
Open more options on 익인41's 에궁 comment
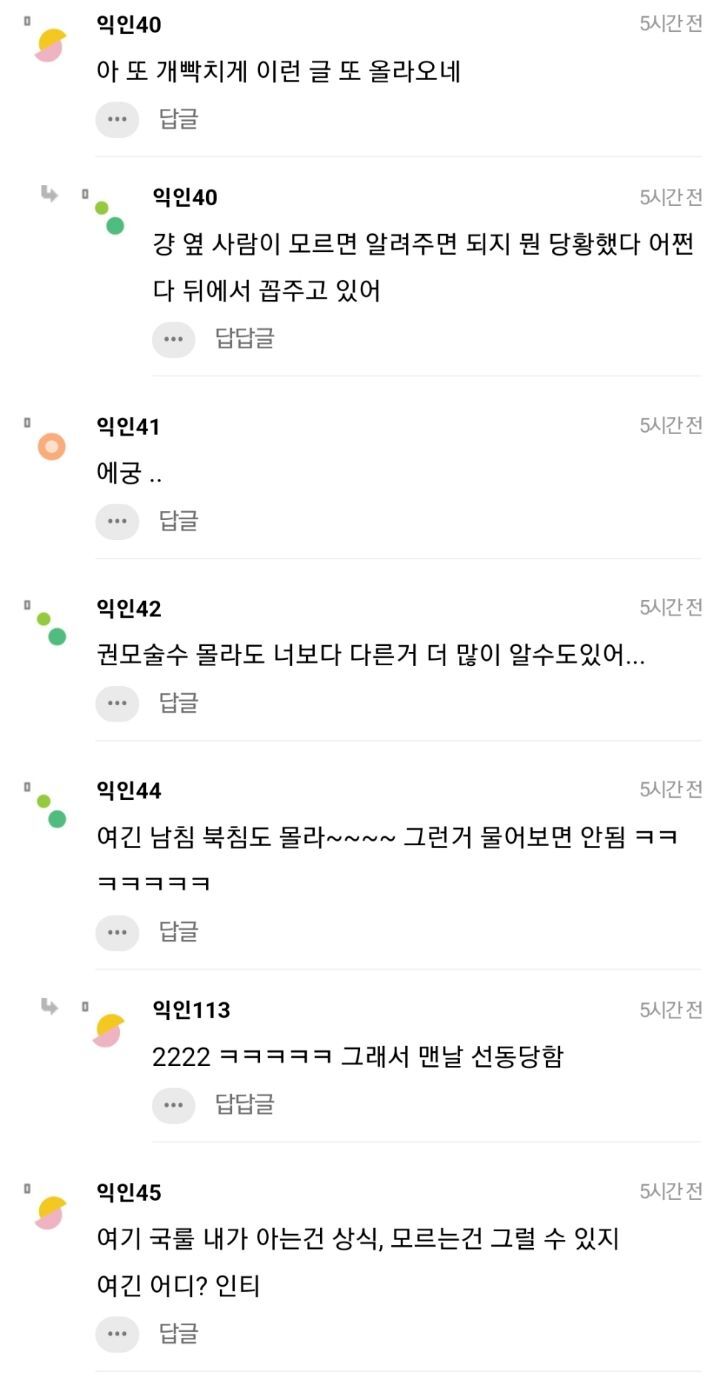pos(117,520)
